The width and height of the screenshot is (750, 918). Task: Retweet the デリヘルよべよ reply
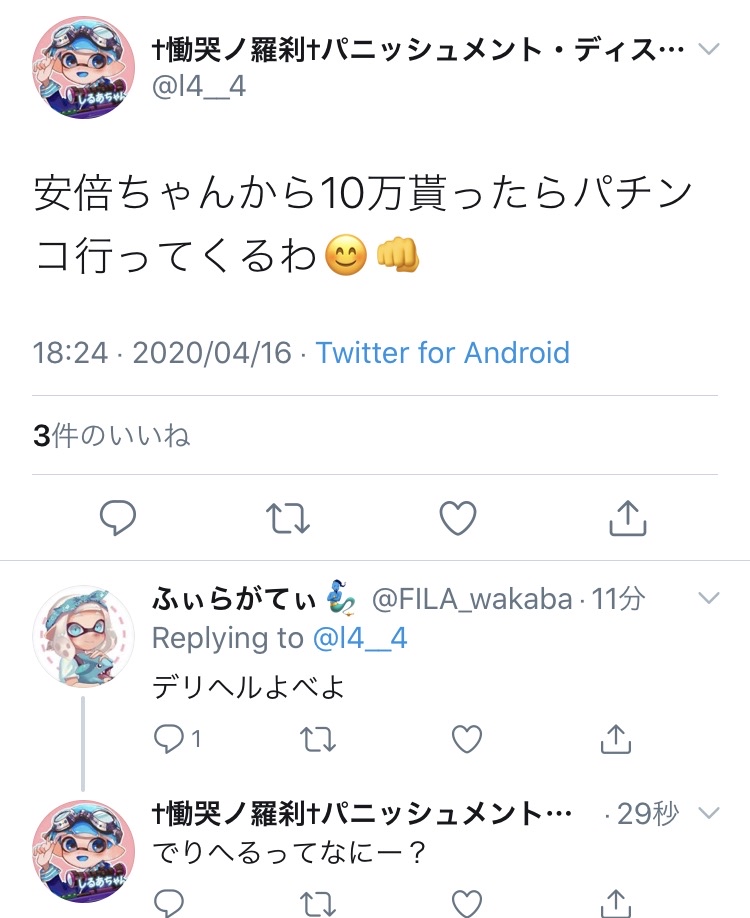click(x=318, y=739)
